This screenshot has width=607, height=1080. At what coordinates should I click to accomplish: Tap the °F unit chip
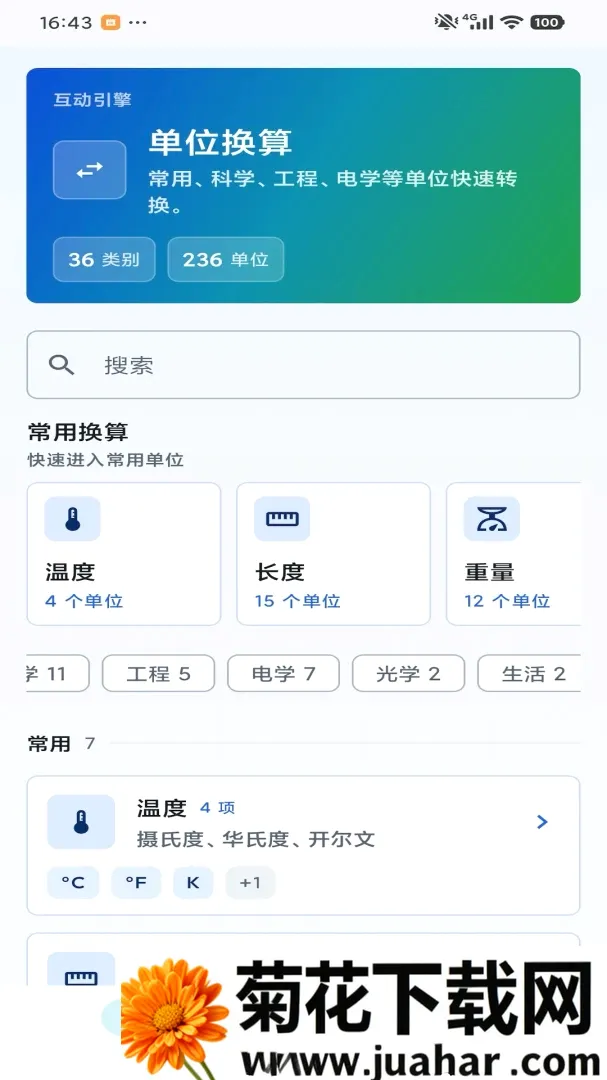pos(136,882)
